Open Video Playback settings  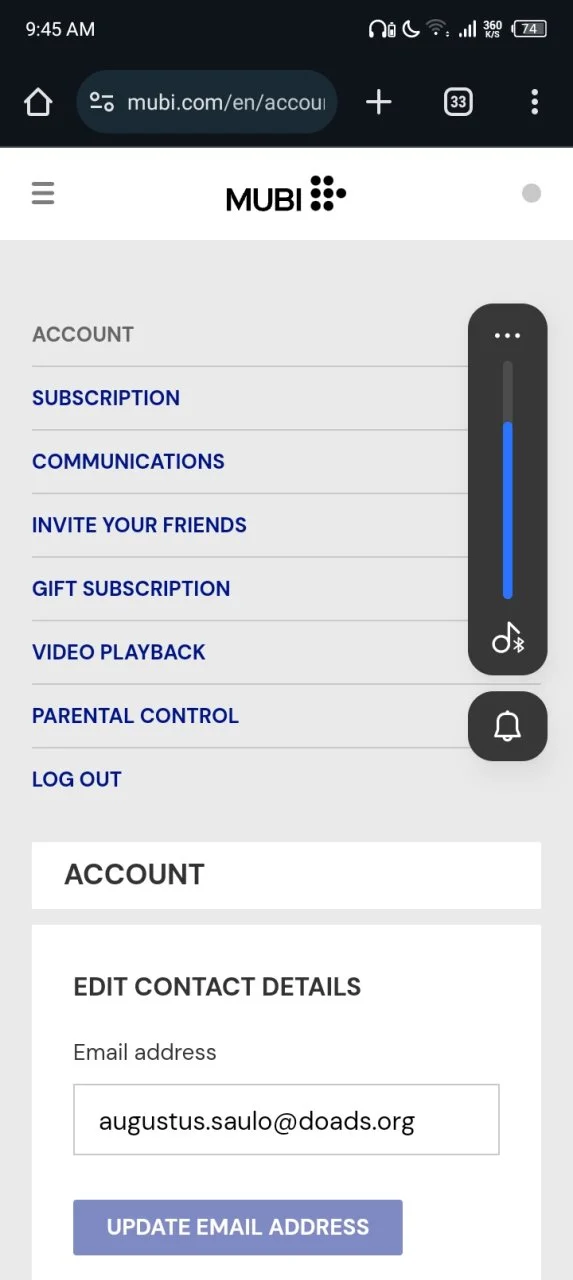coord(119,652)
